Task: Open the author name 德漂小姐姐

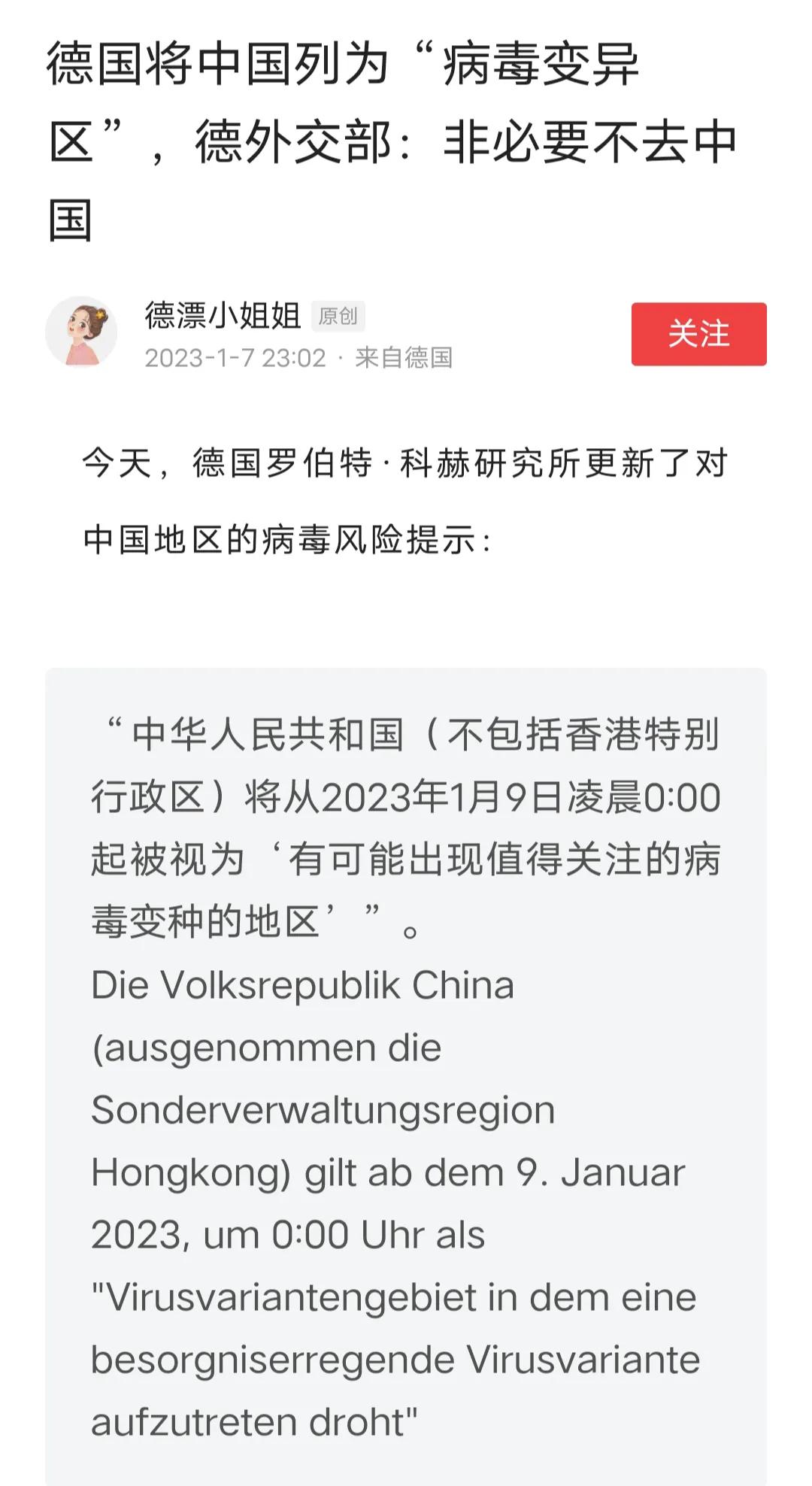Action: click(x=223, y=315)
